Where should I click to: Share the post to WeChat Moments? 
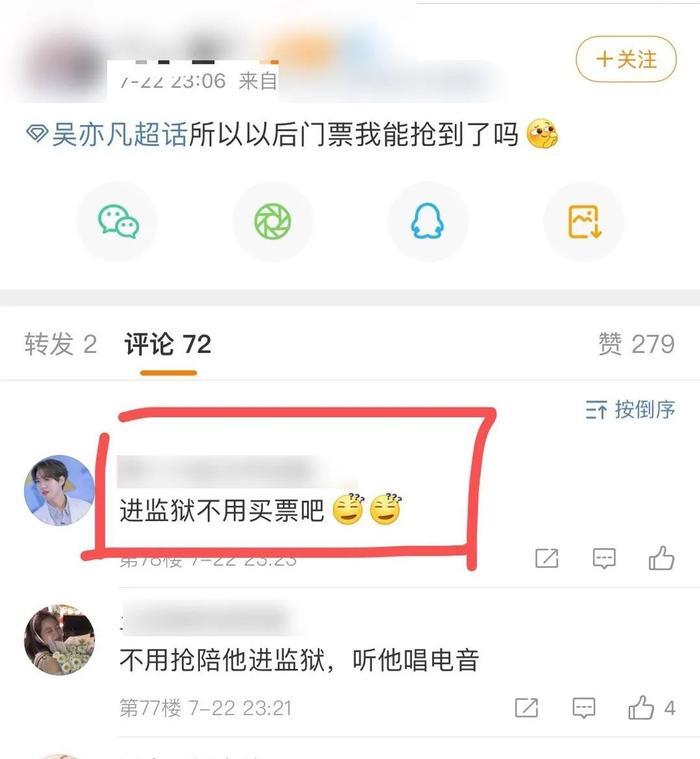[272, 221]
